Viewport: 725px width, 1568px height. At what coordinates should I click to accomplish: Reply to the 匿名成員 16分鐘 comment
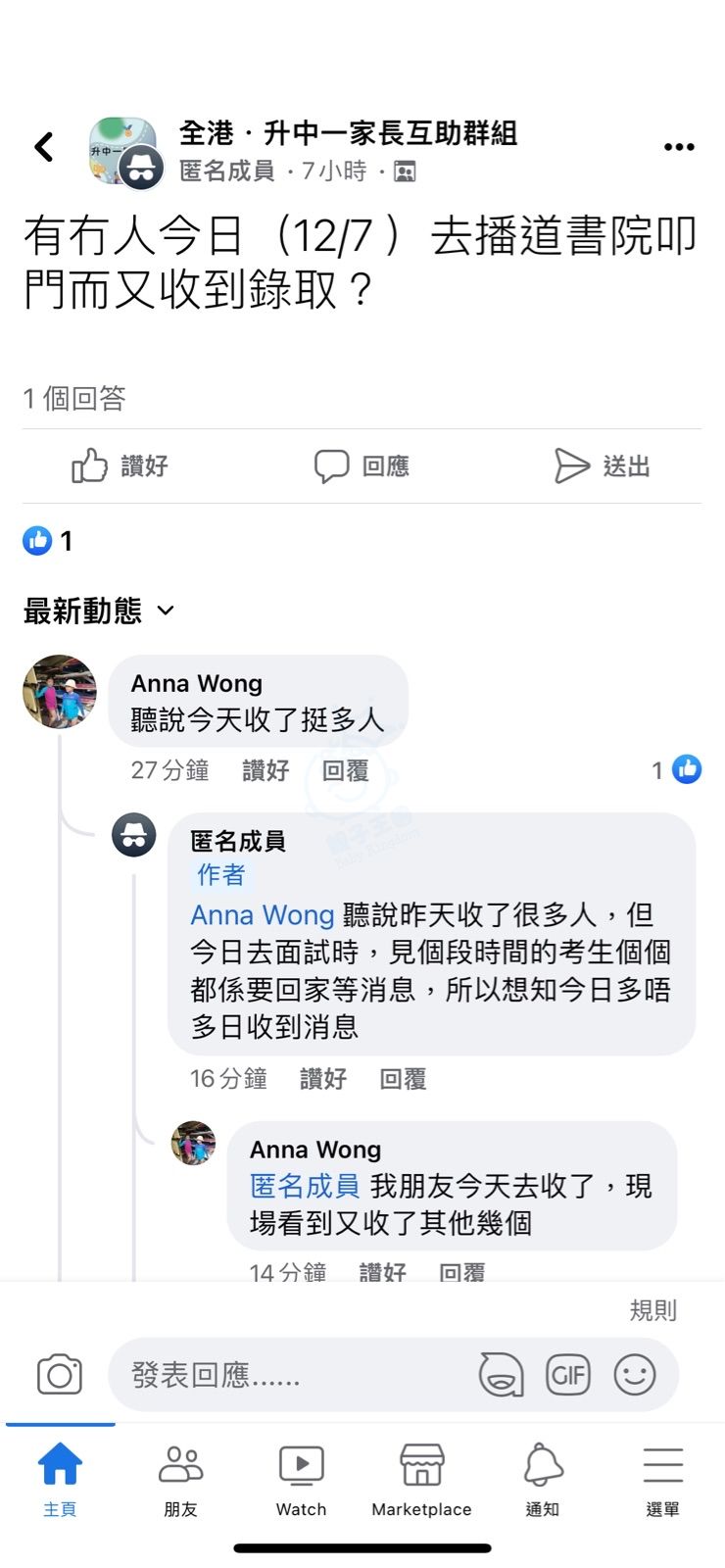(x=403, y=1079)
